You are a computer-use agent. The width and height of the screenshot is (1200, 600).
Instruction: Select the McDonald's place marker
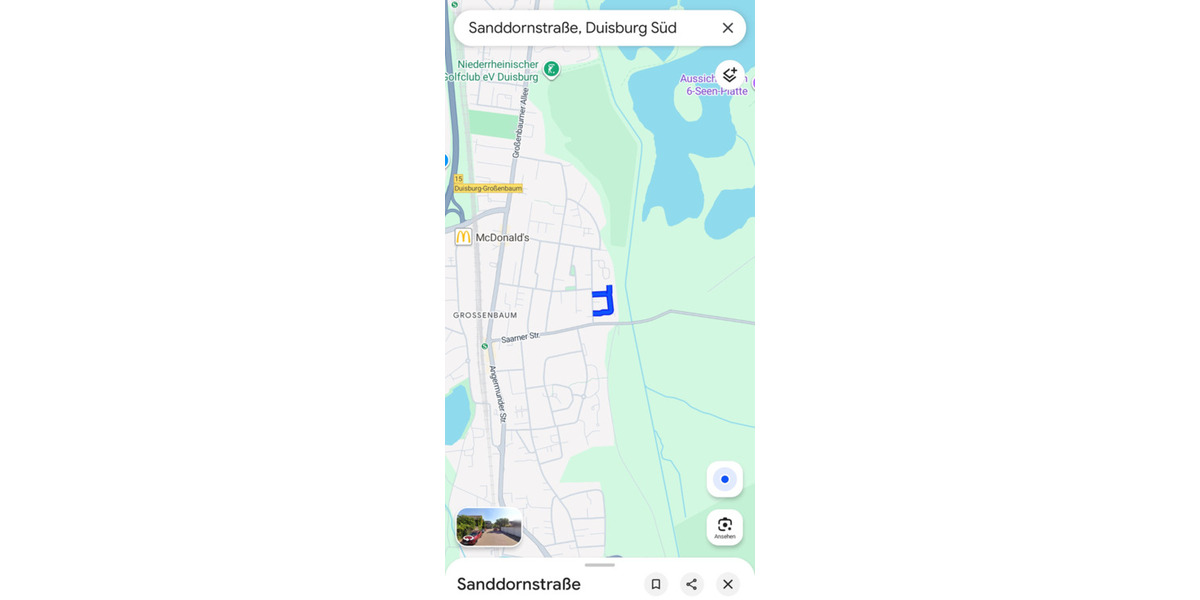pyautogui.click(x=464, y=237)
